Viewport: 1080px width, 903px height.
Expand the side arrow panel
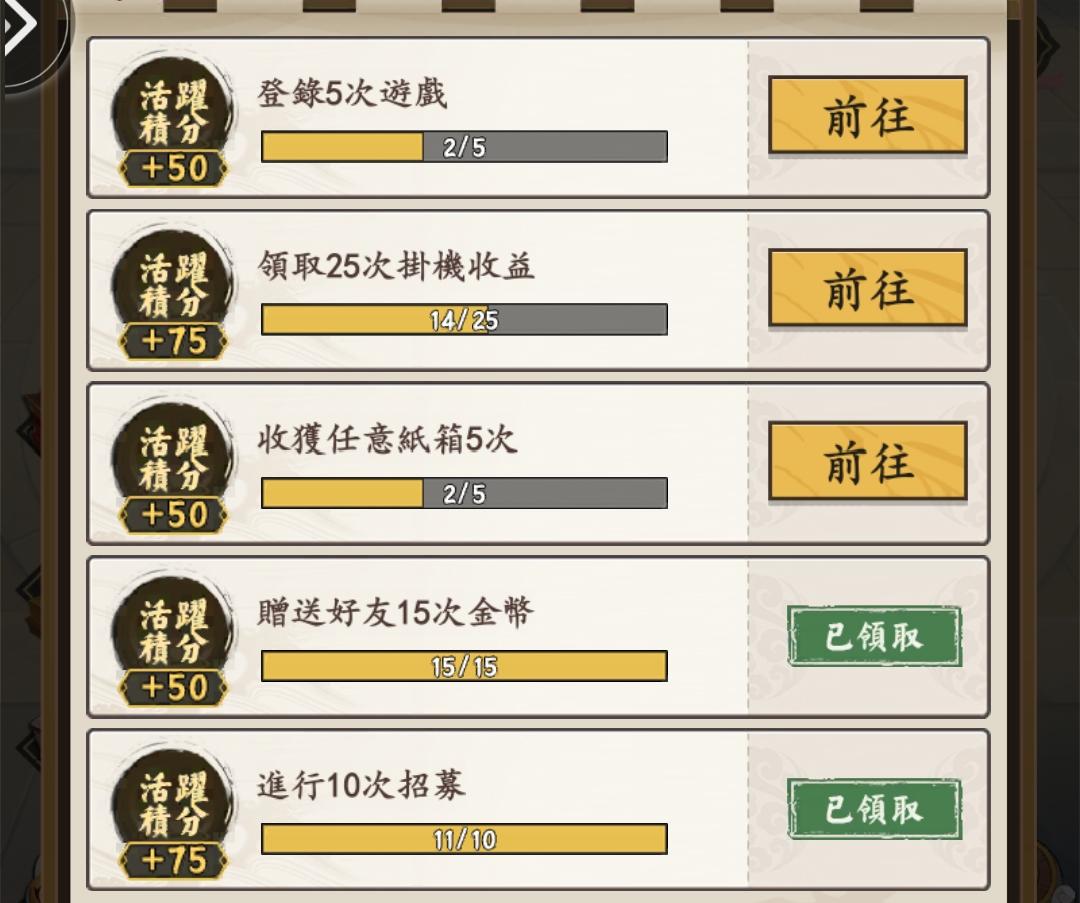(x=22, y=28)
